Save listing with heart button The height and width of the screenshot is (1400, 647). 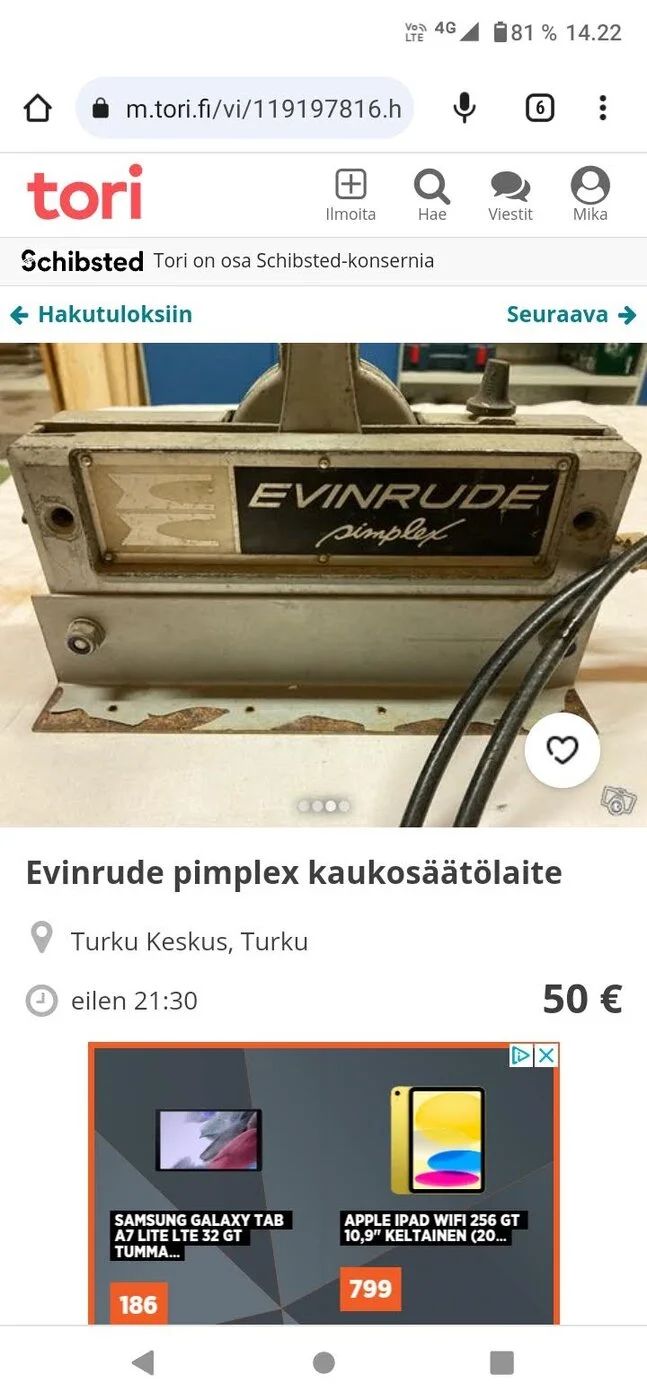[x=562, y=750]
